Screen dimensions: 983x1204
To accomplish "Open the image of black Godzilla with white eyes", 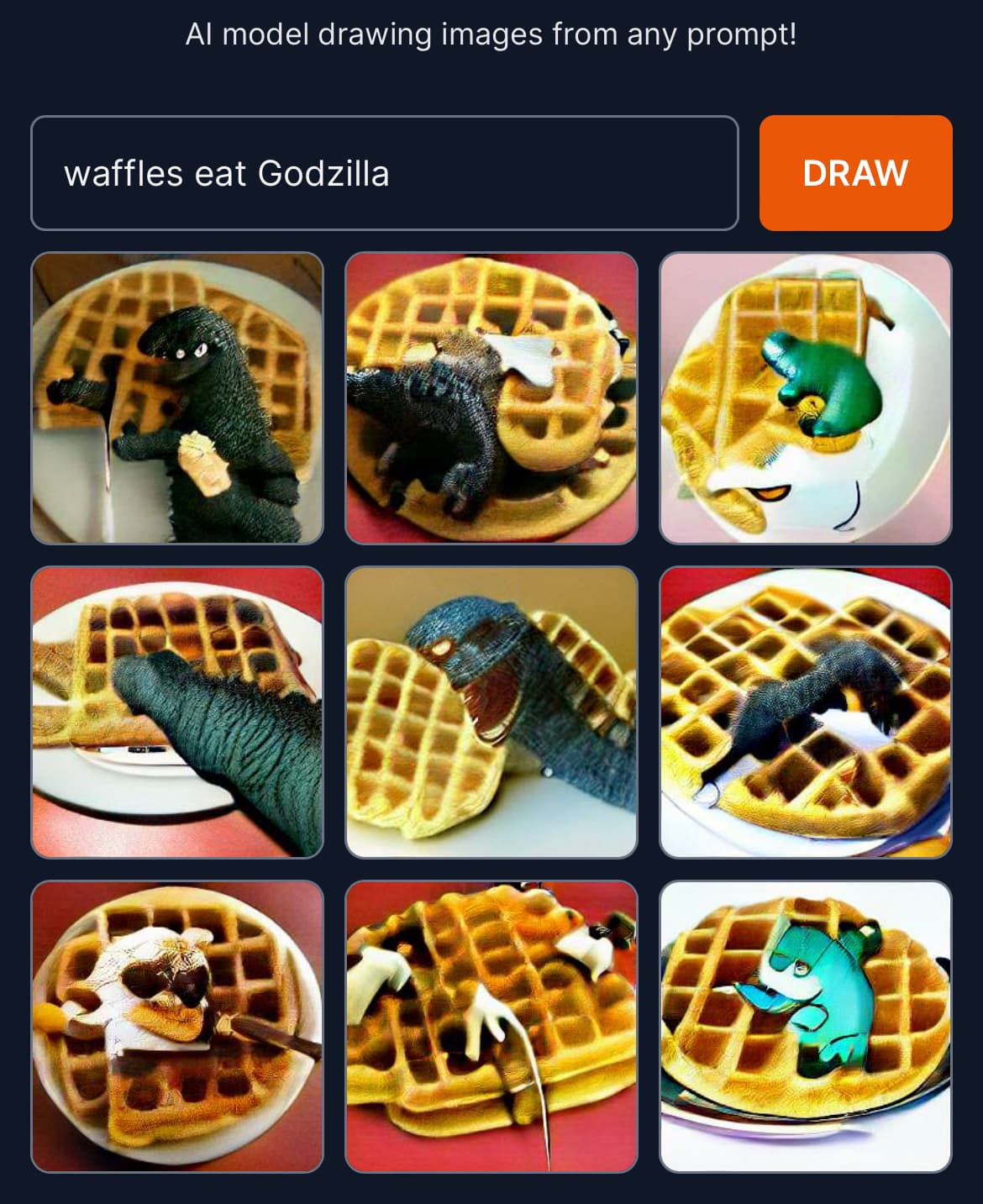I will pos(177,398).
